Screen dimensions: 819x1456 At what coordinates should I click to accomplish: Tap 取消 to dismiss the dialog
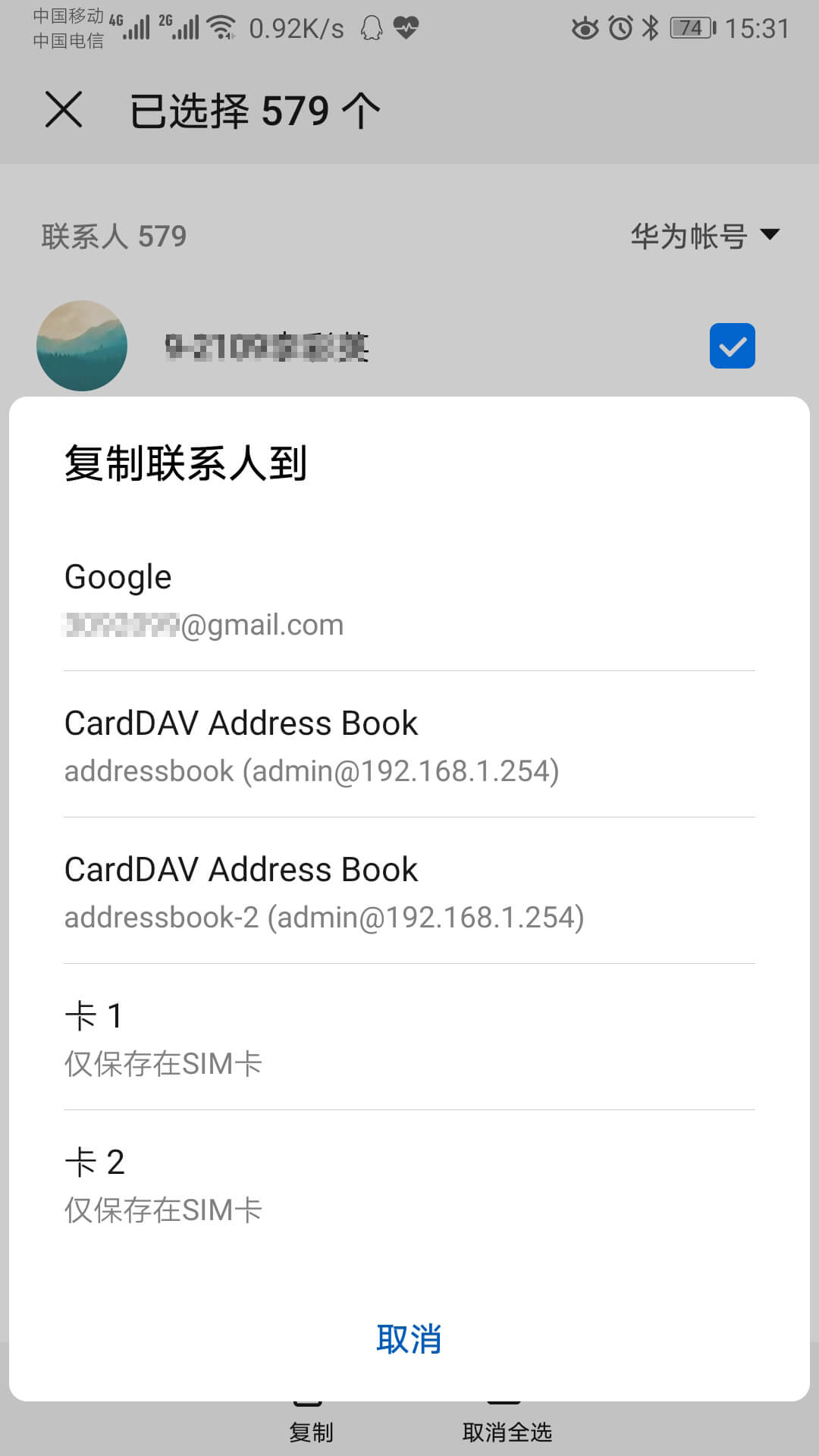(409, 1339)
